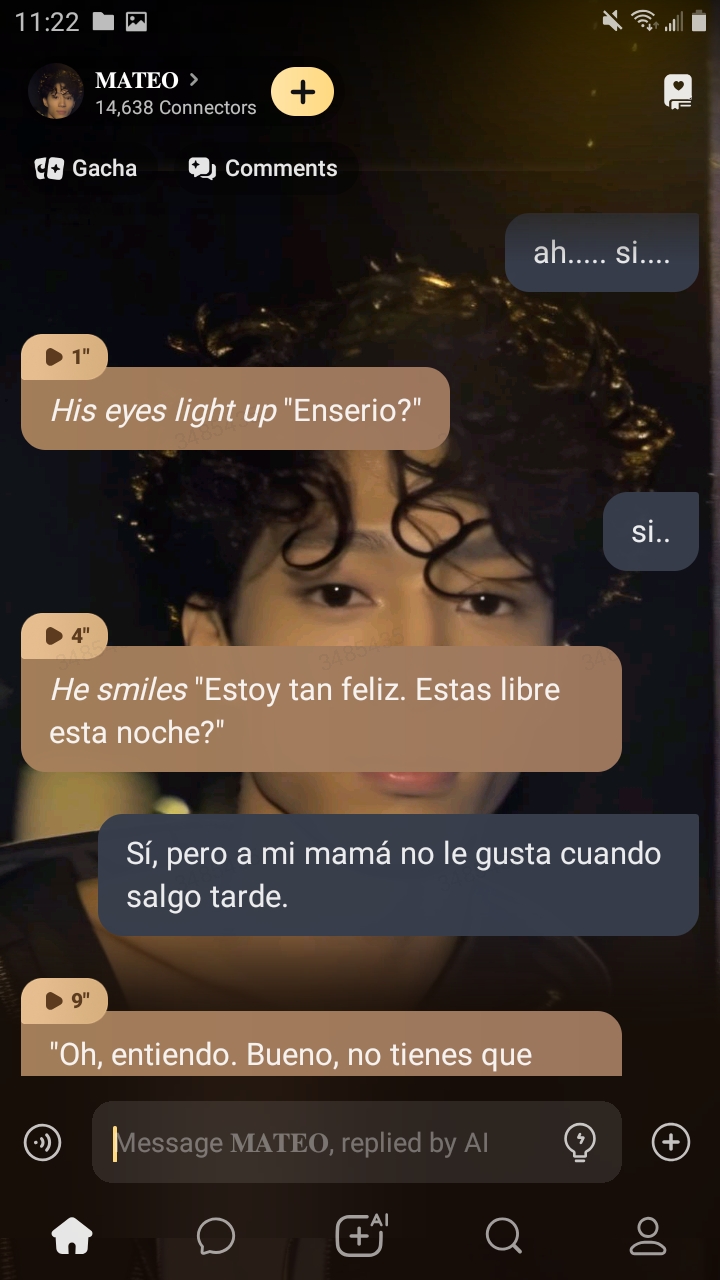The height and width of the screenshot is (1280, 720).
Task: Focus the Message MATEO text field
Action: (x=330, y=1142)
